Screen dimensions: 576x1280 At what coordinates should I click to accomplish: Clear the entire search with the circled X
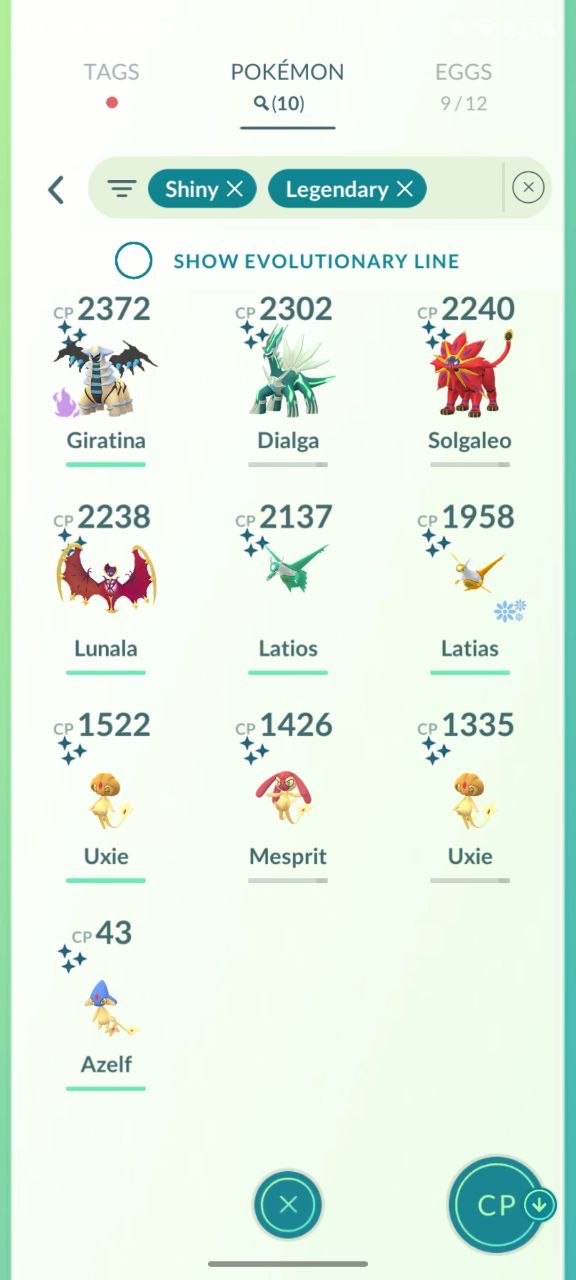pos(528,188)
